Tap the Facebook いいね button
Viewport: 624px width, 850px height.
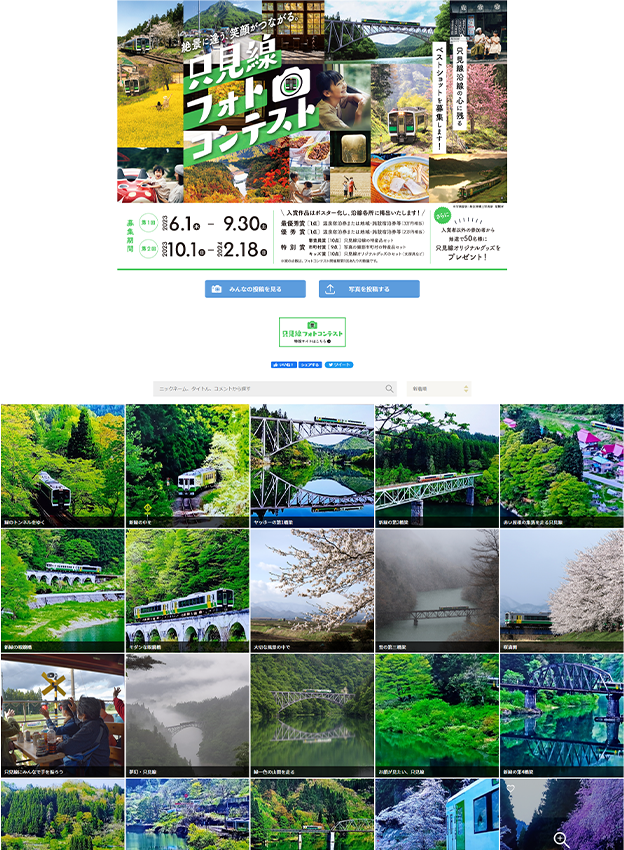tap(282, 365)
